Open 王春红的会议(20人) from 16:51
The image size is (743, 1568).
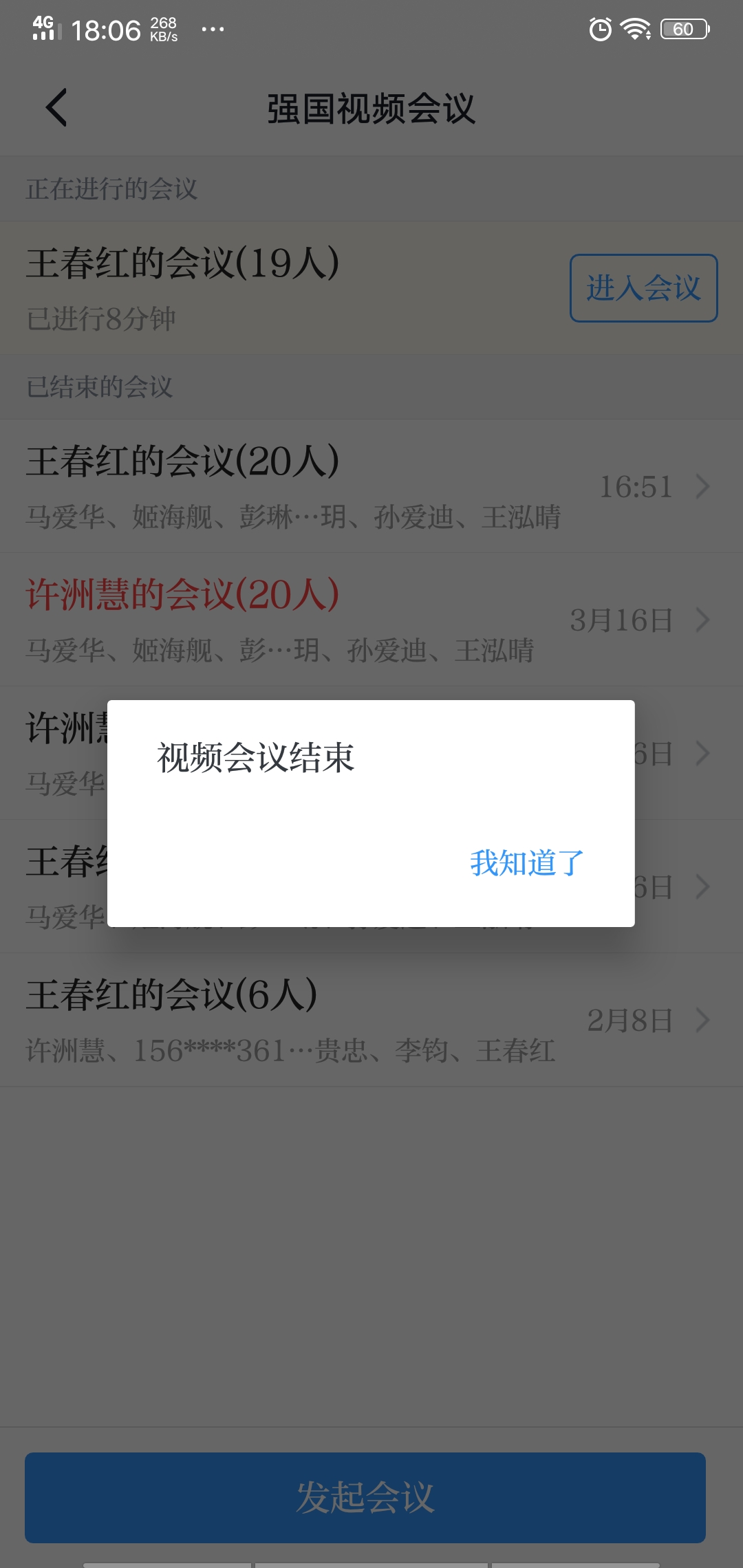tap(371, 486)
